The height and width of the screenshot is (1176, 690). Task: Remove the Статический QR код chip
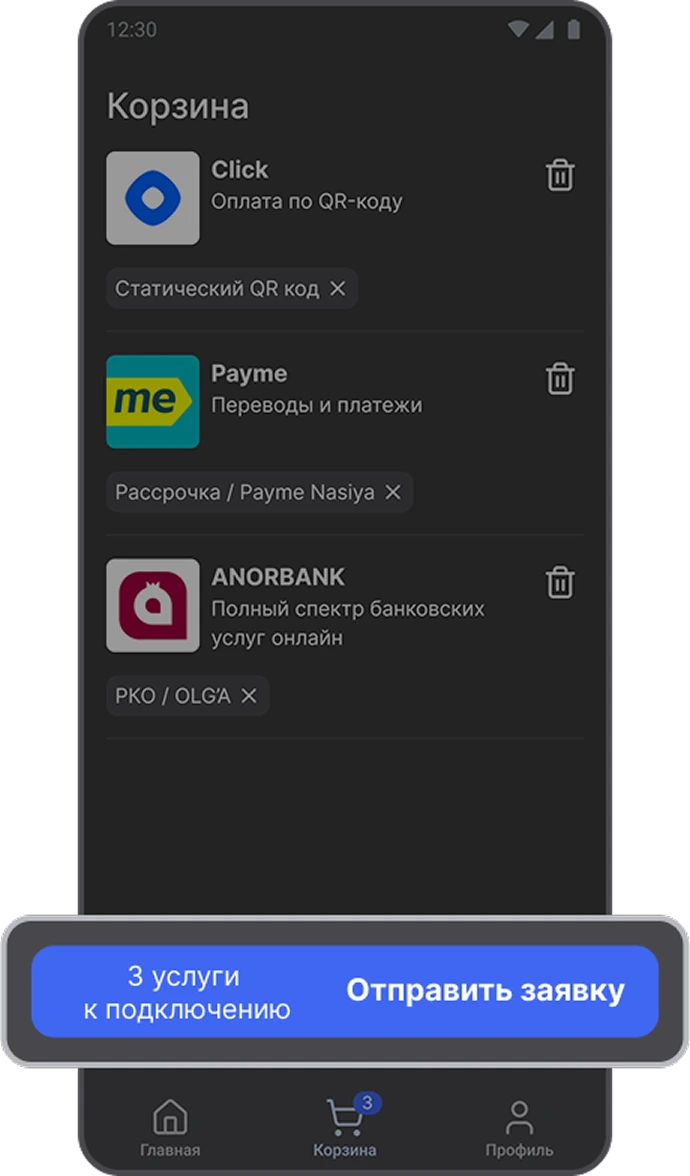click(x=338, y=288)
